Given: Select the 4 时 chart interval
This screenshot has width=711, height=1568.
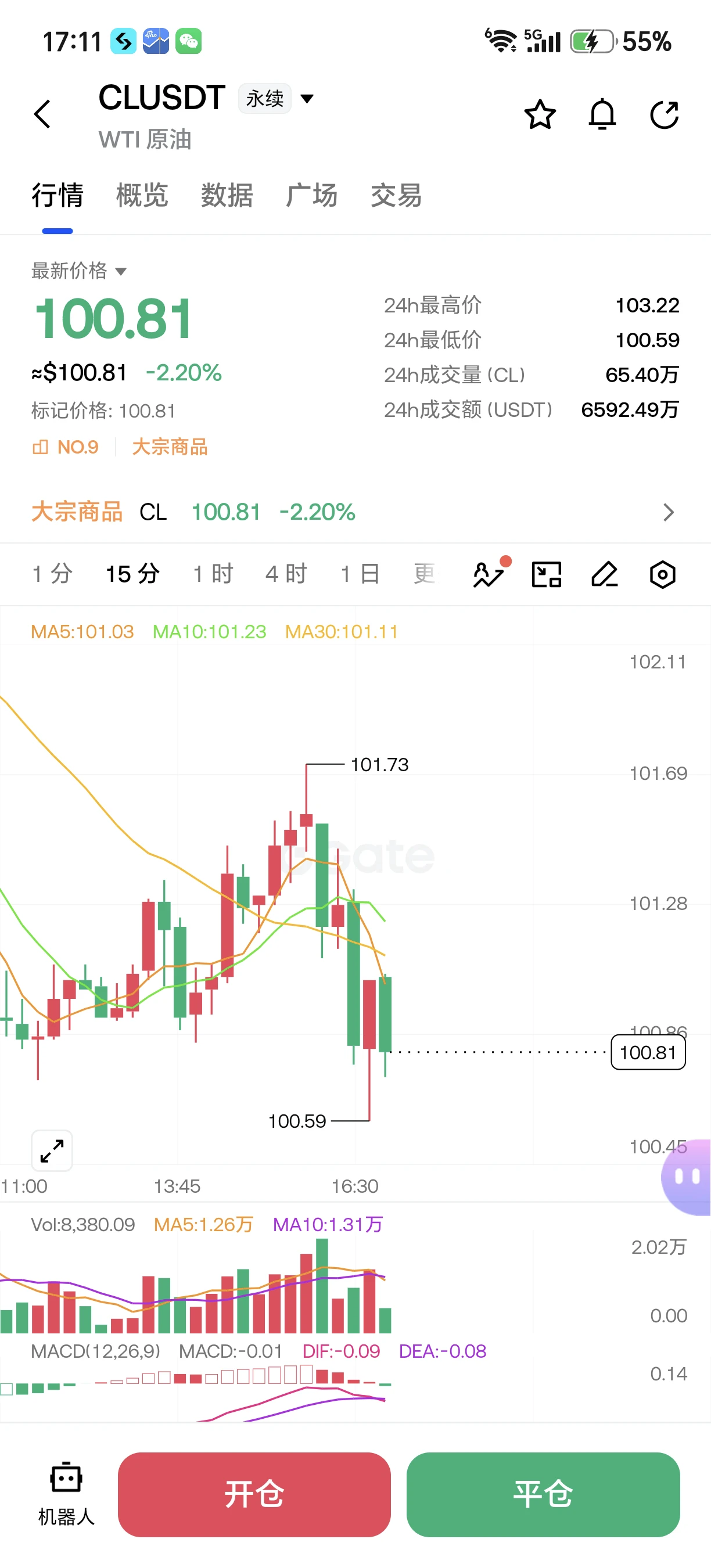Looking at the screenshot, I should click(x=286, y=573).
